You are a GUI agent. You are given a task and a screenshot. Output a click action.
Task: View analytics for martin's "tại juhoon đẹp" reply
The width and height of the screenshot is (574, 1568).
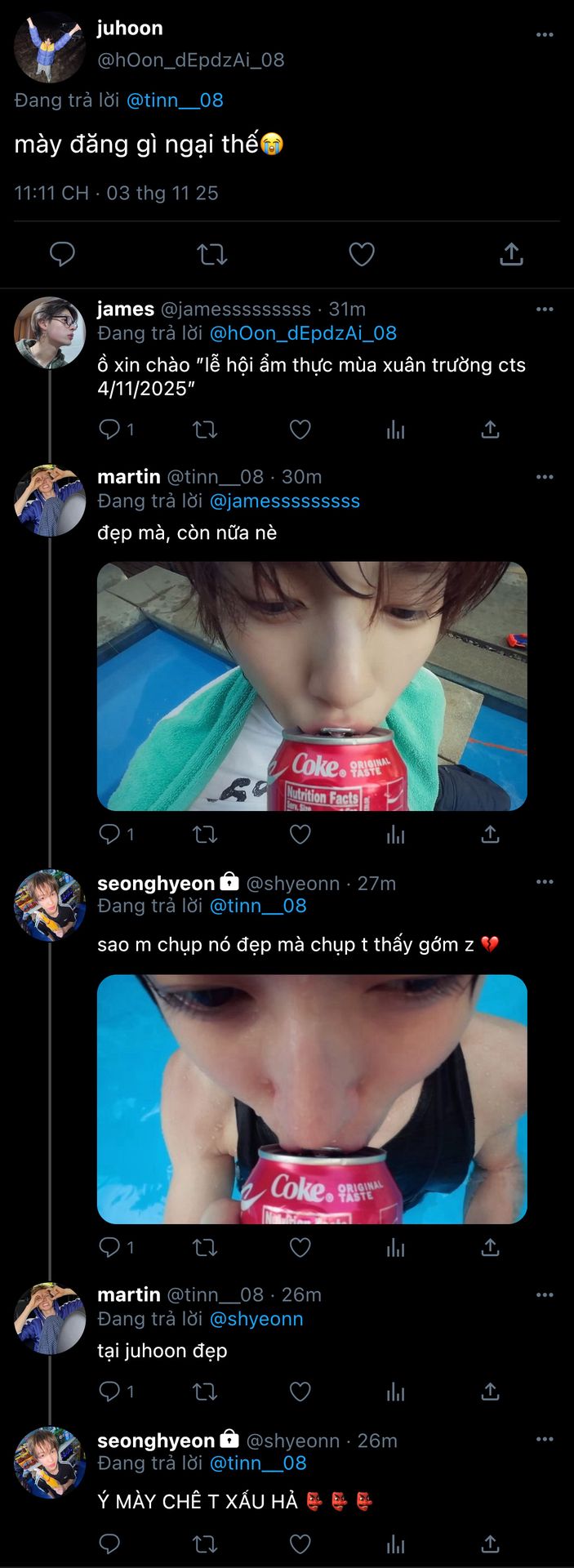pos(396,1392)
